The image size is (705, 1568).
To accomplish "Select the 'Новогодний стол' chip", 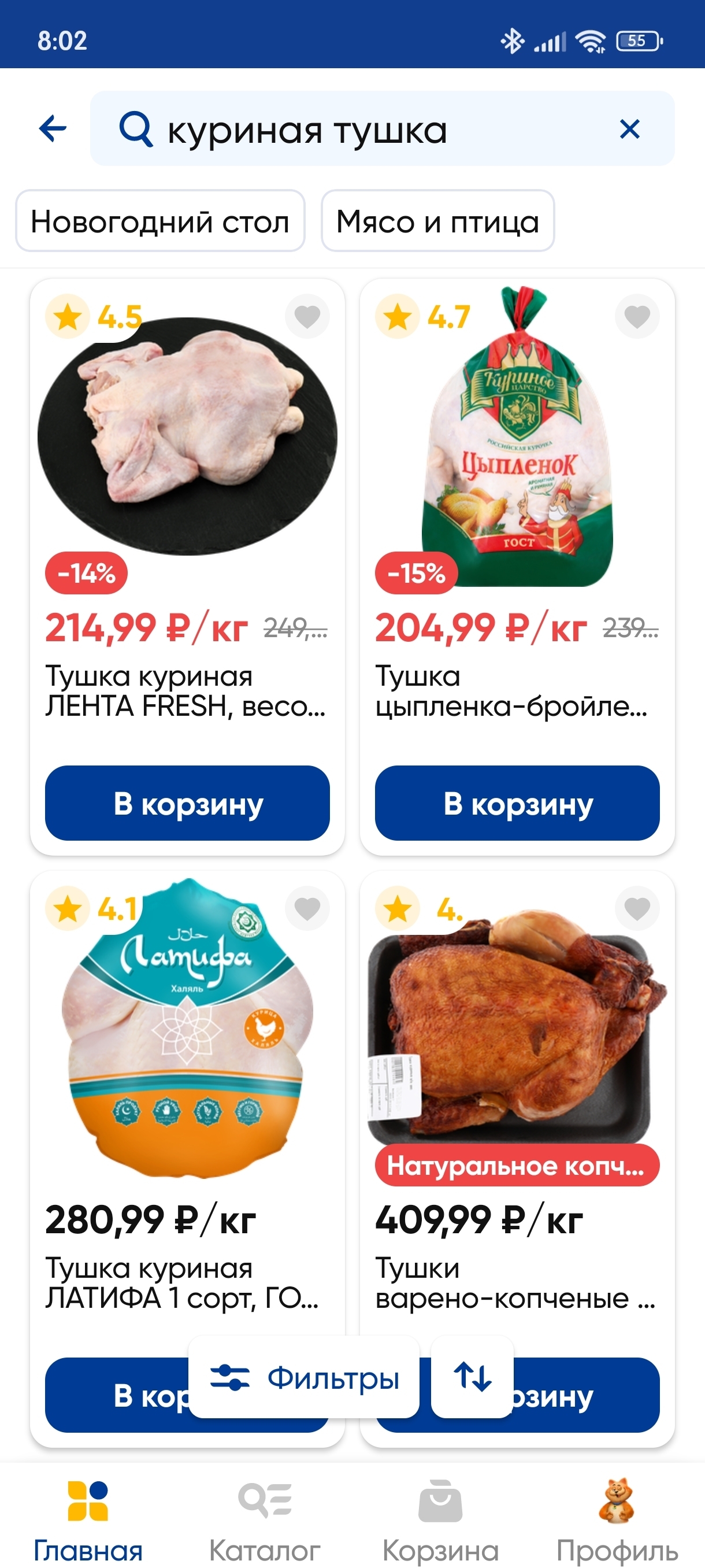I will 160,221.
